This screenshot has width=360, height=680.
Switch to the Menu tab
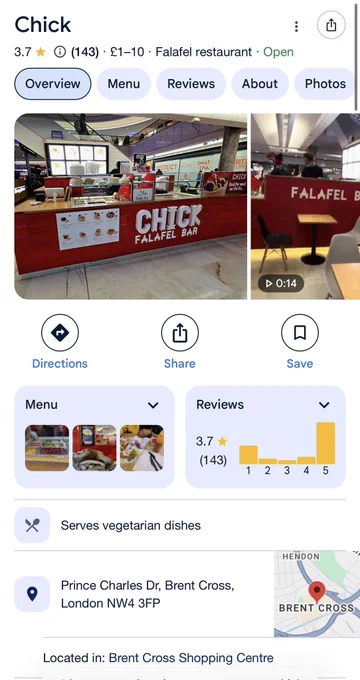coord(124,84)
